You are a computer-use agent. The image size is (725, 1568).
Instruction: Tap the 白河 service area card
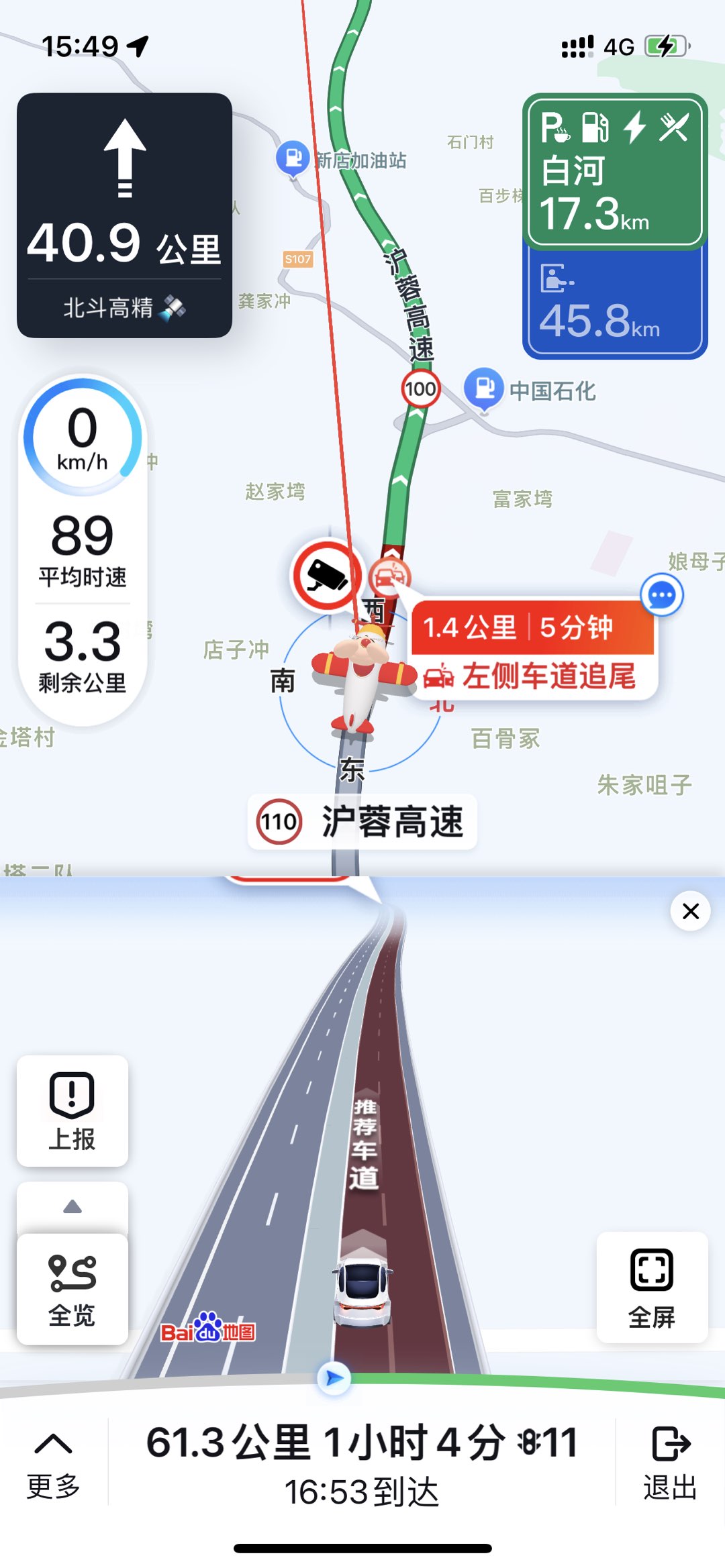614,171
